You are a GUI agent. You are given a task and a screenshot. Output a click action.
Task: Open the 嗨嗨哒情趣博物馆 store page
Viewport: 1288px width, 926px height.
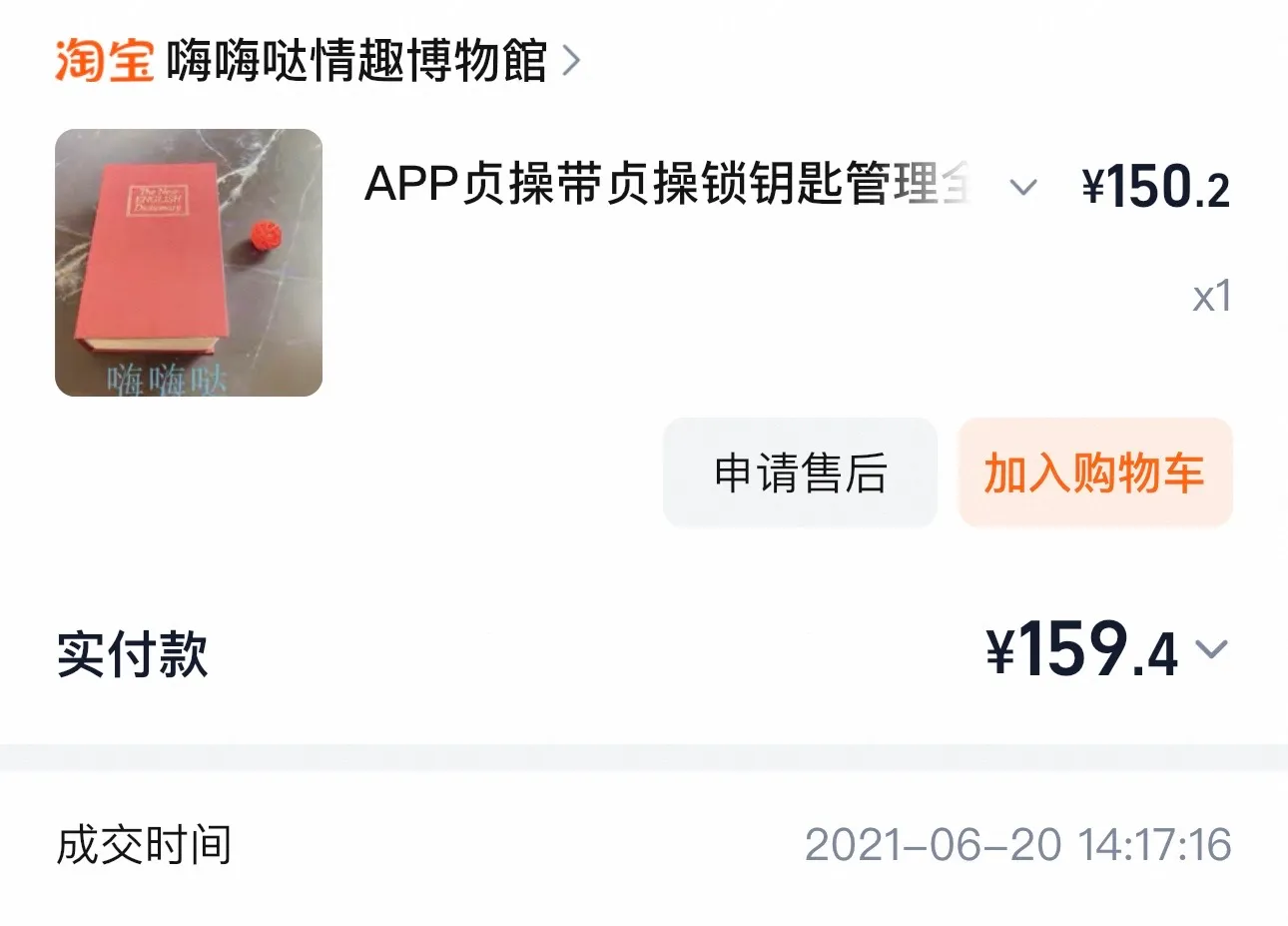[355, 61]
